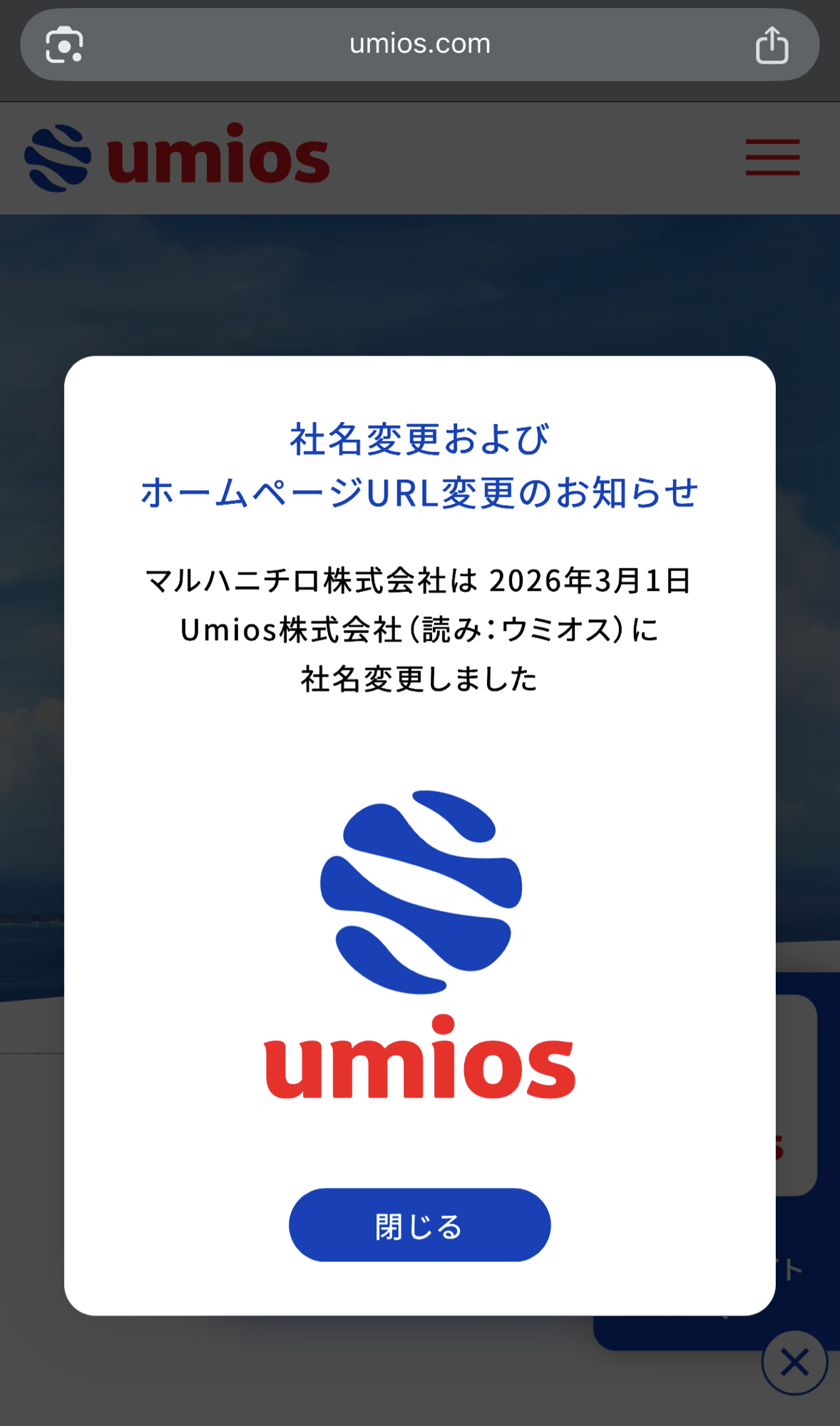840x1426 pixels.
Task: Open the page scan icon in the address bar
Action: point(65,45)
